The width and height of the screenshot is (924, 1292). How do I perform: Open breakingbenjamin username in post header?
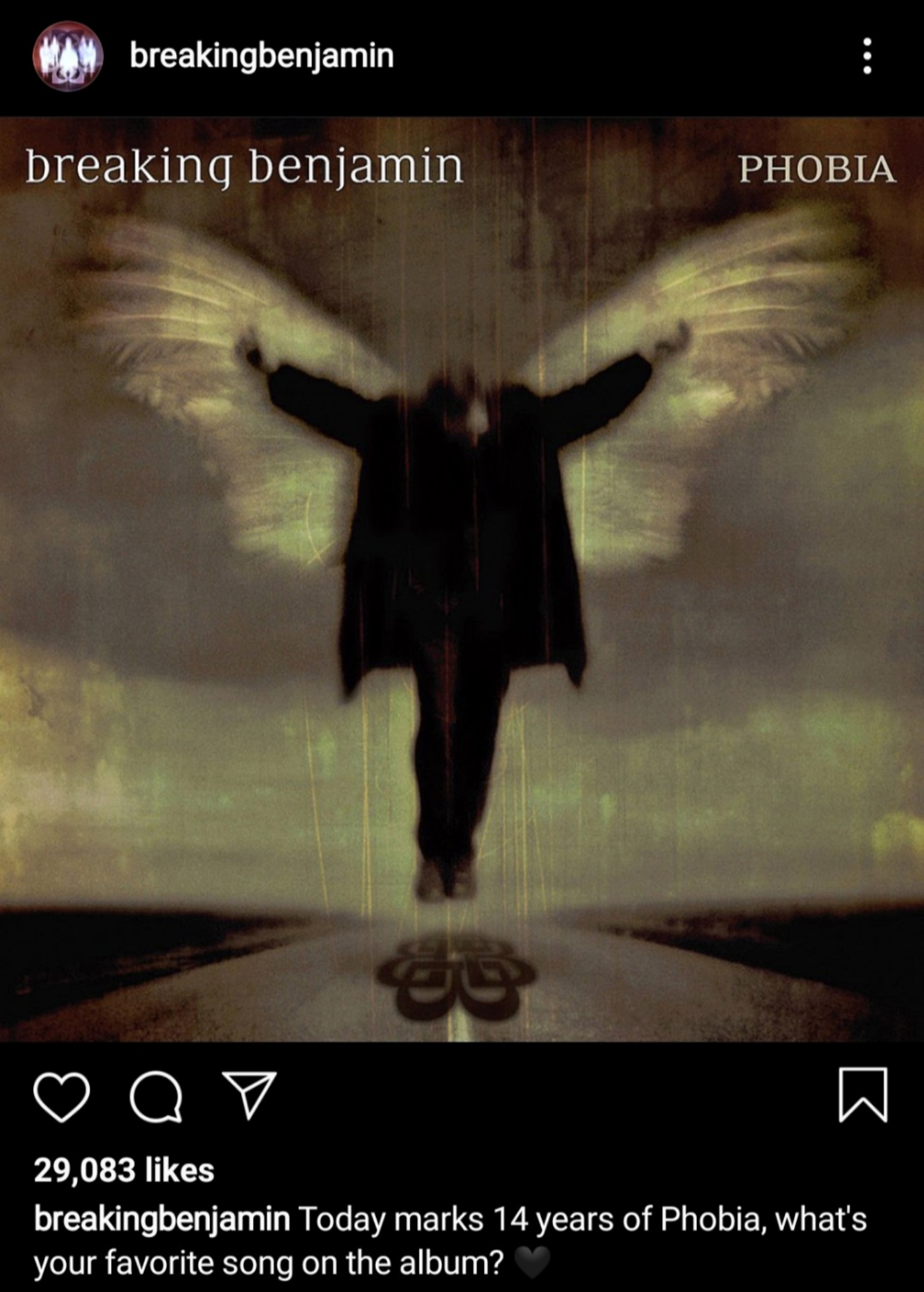(262, 56)
